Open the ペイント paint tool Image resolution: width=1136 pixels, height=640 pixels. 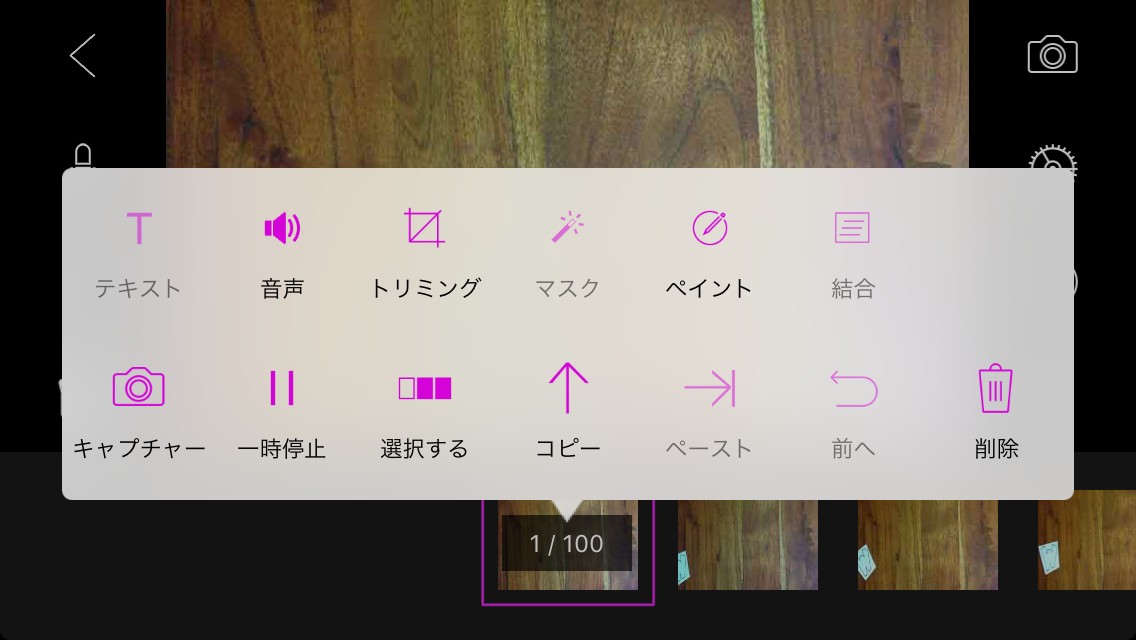[709, 254]
